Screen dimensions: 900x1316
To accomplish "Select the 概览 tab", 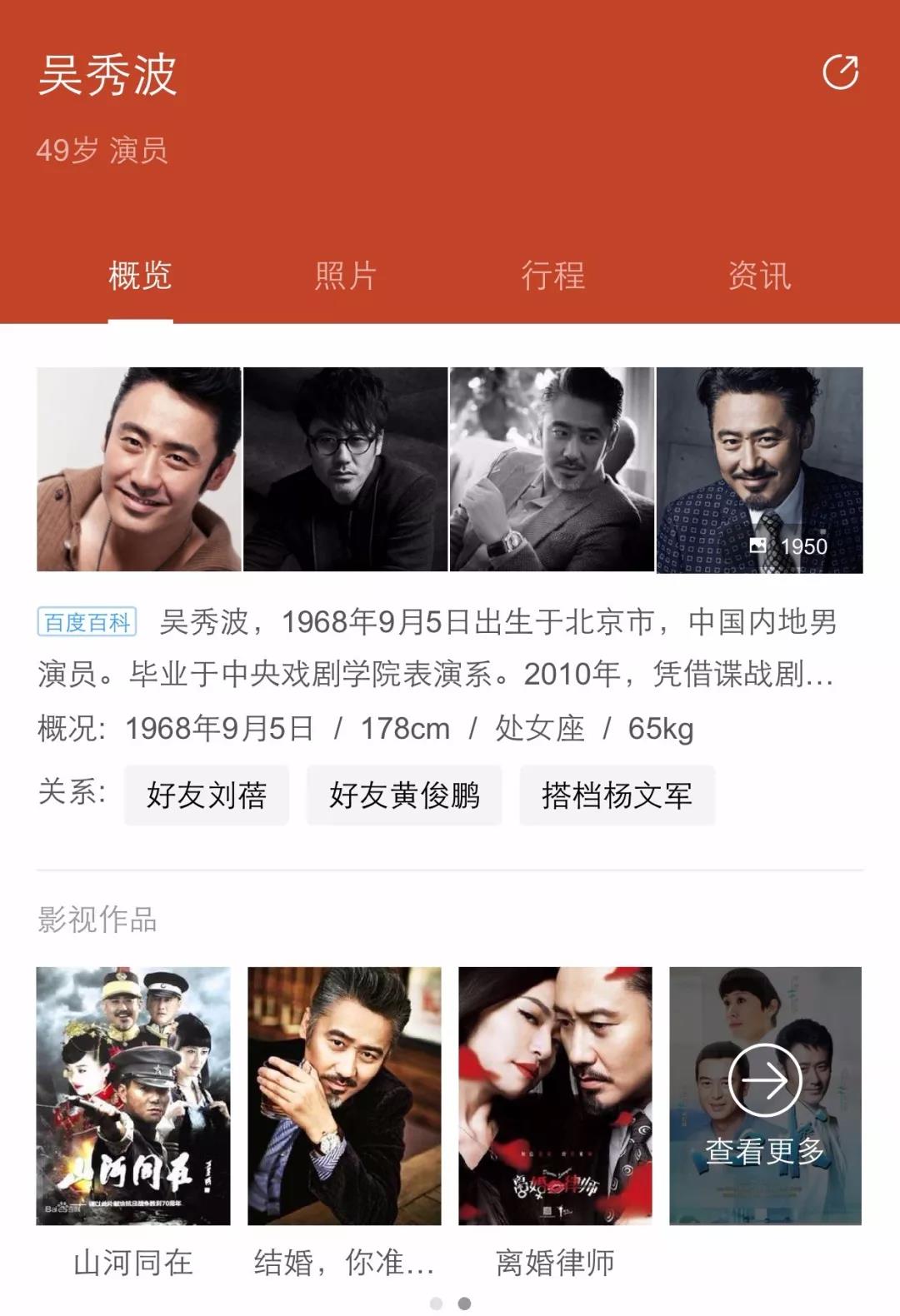I will click(140, 278).
